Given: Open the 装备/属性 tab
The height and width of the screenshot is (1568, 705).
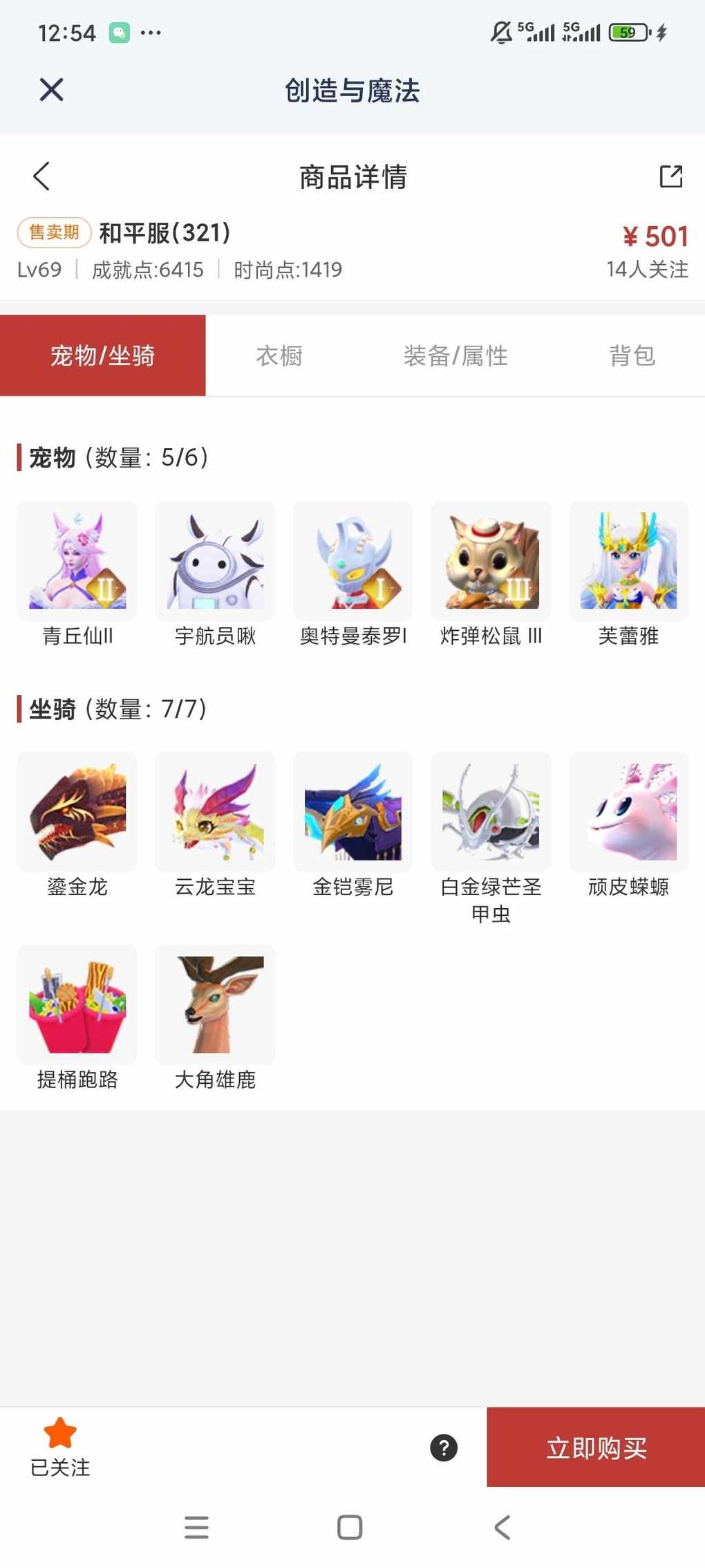Looking at the screenshot, I should pyautogui.click(x=455, y=356).
